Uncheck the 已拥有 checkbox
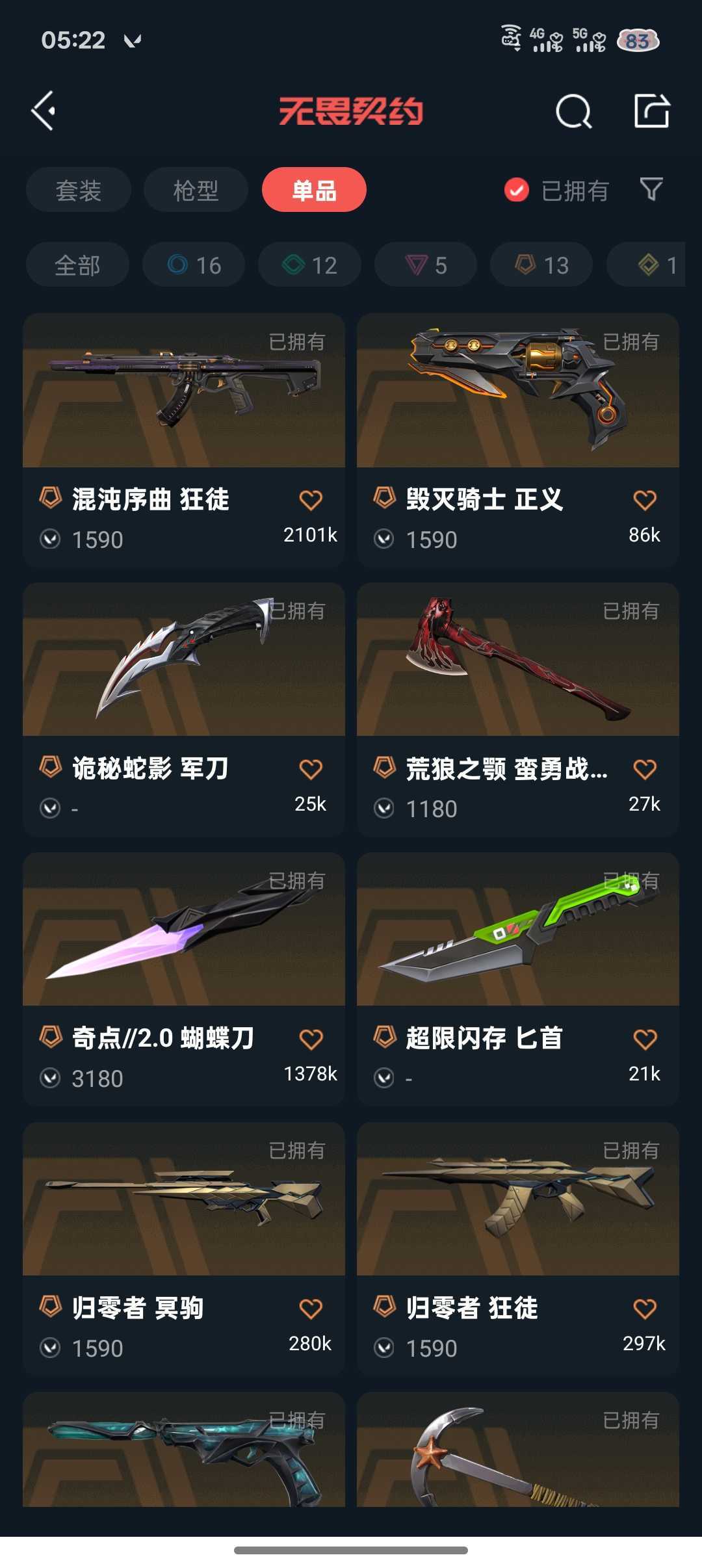Screen dimensions: 702x1568 (517, 190)
